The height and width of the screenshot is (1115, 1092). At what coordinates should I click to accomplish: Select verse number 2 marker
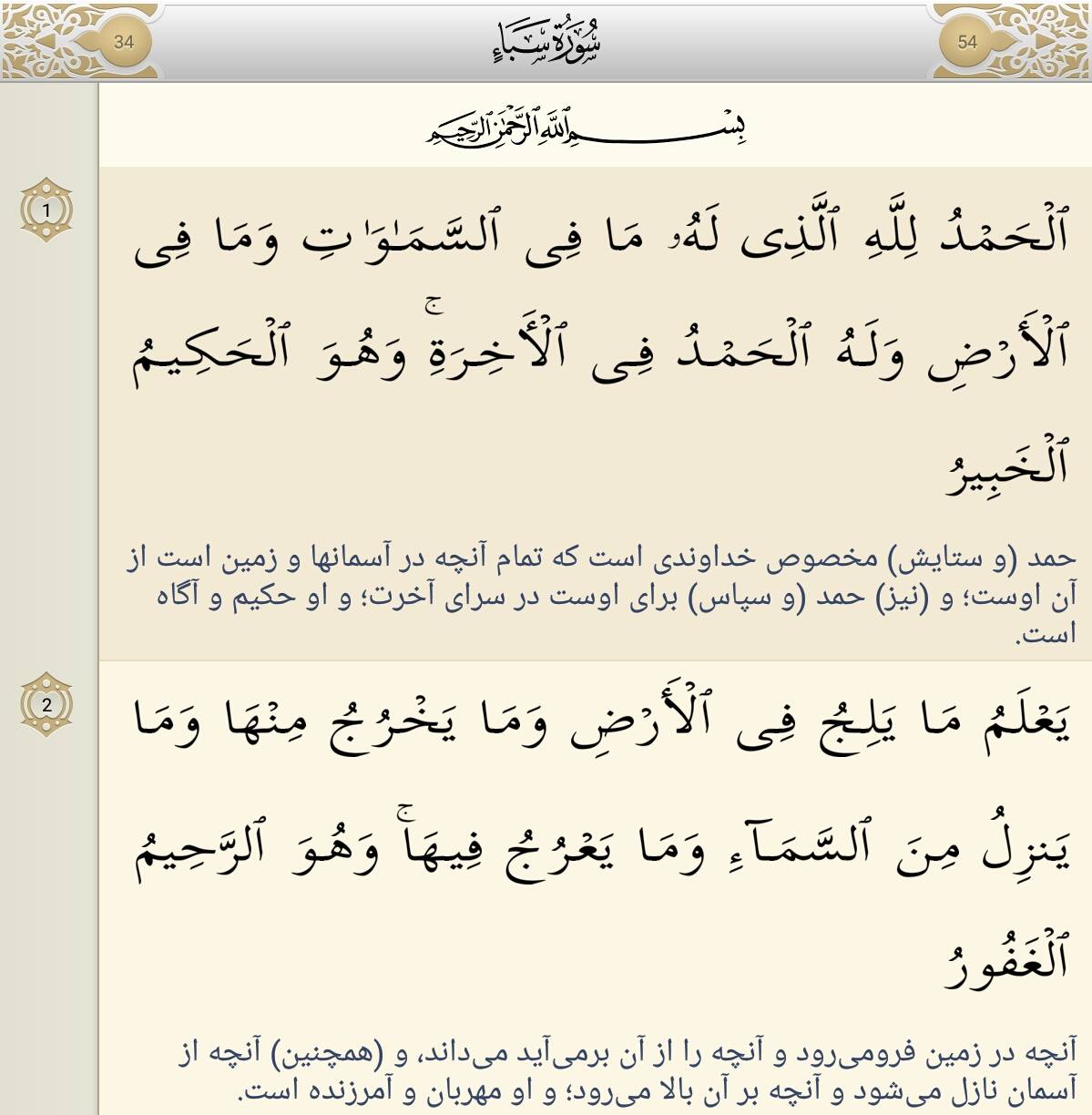point(46,704)
